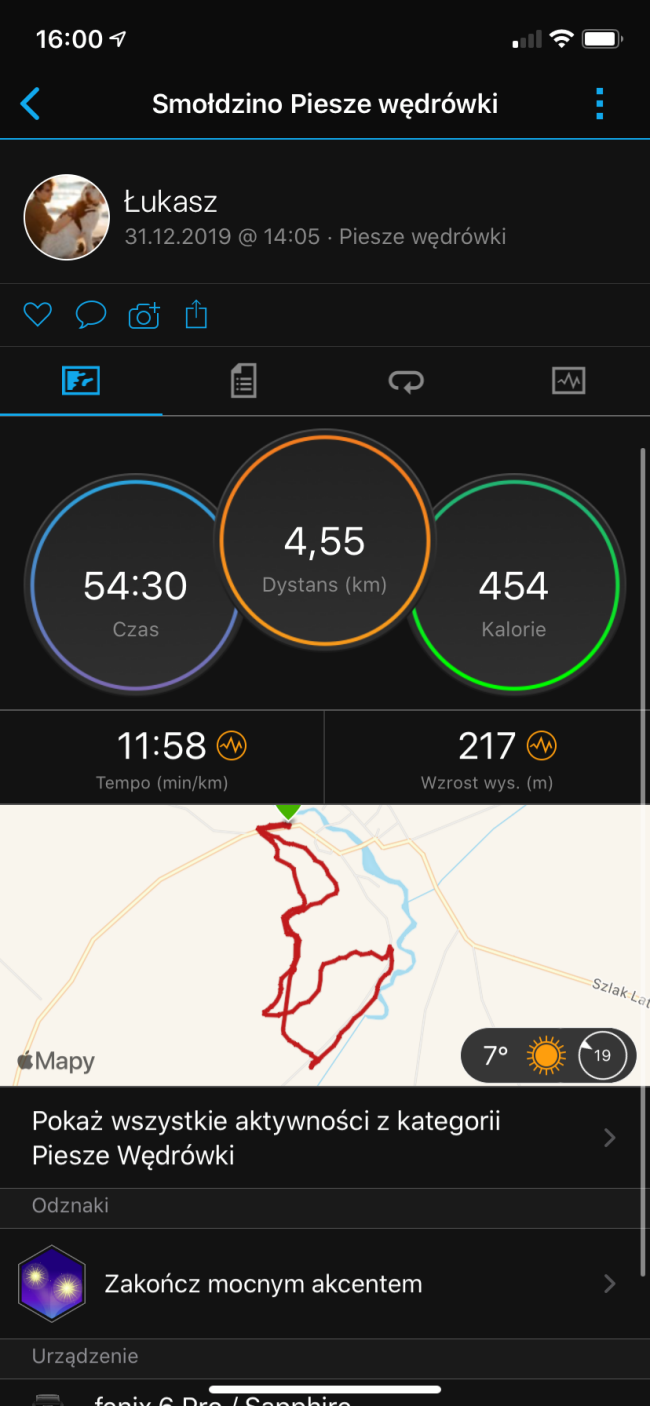Tap the elevation insight icon next to 217
650x1406 pixels.
click(542, 746)
